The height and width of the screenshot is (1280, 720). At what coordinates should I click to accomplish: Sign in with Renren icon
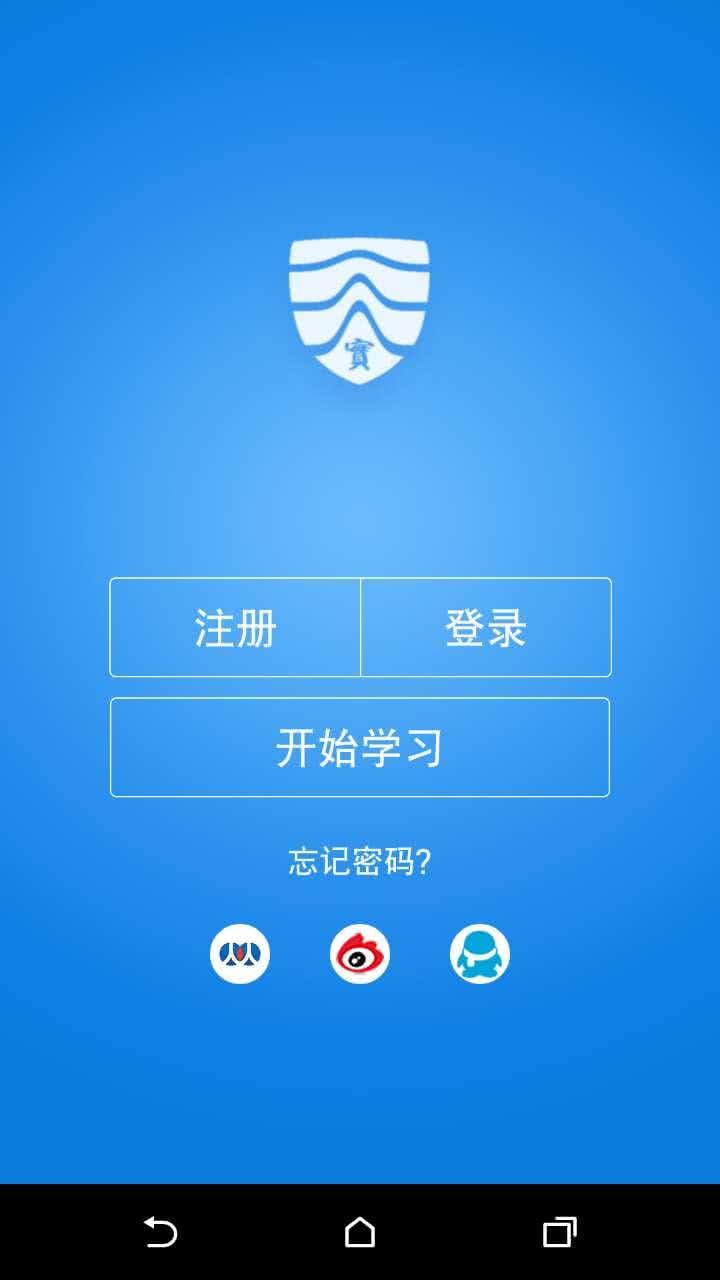240,953
